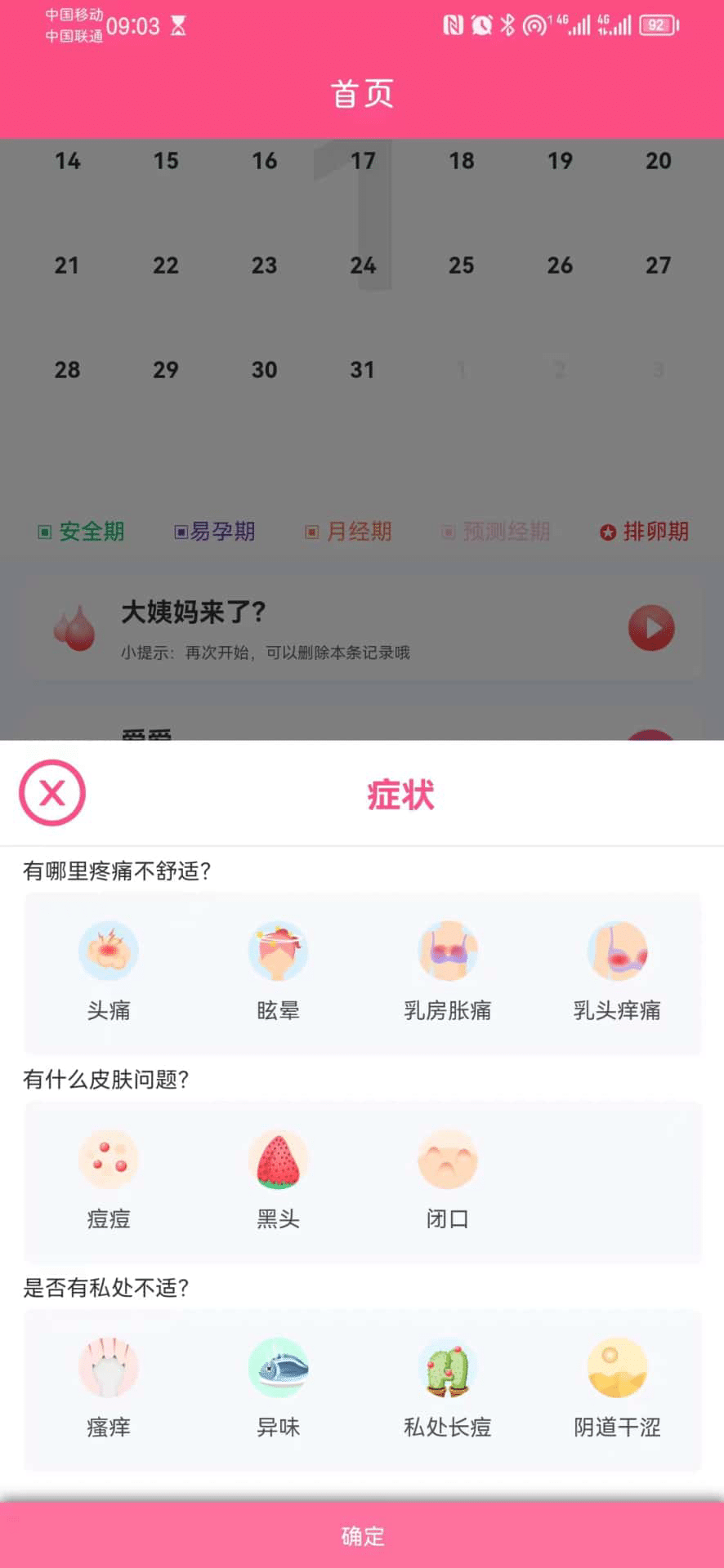Tap the red play control on 大姨妈来了

click(650, 628)
